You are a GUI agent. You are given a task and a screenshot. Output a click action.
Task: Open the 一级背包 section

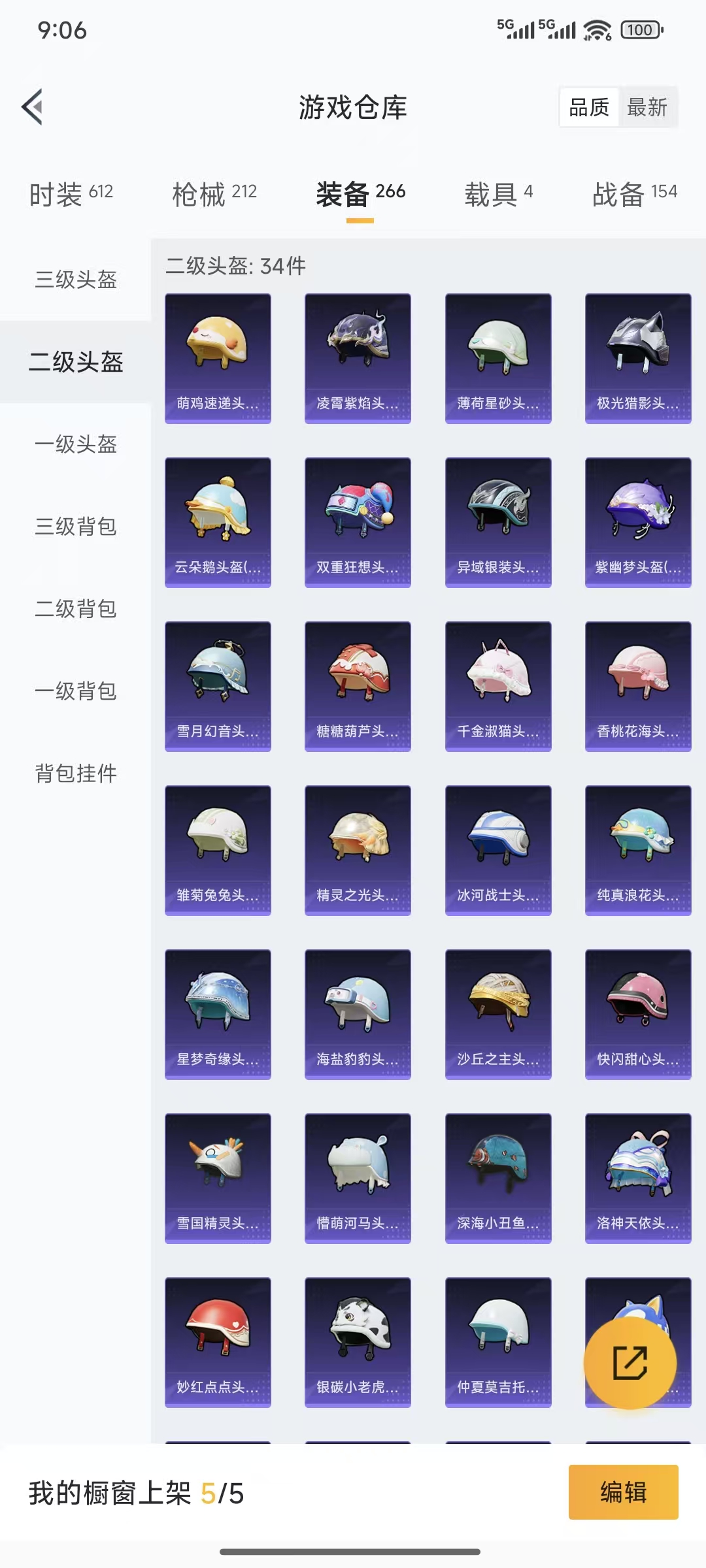pos(75,691)
